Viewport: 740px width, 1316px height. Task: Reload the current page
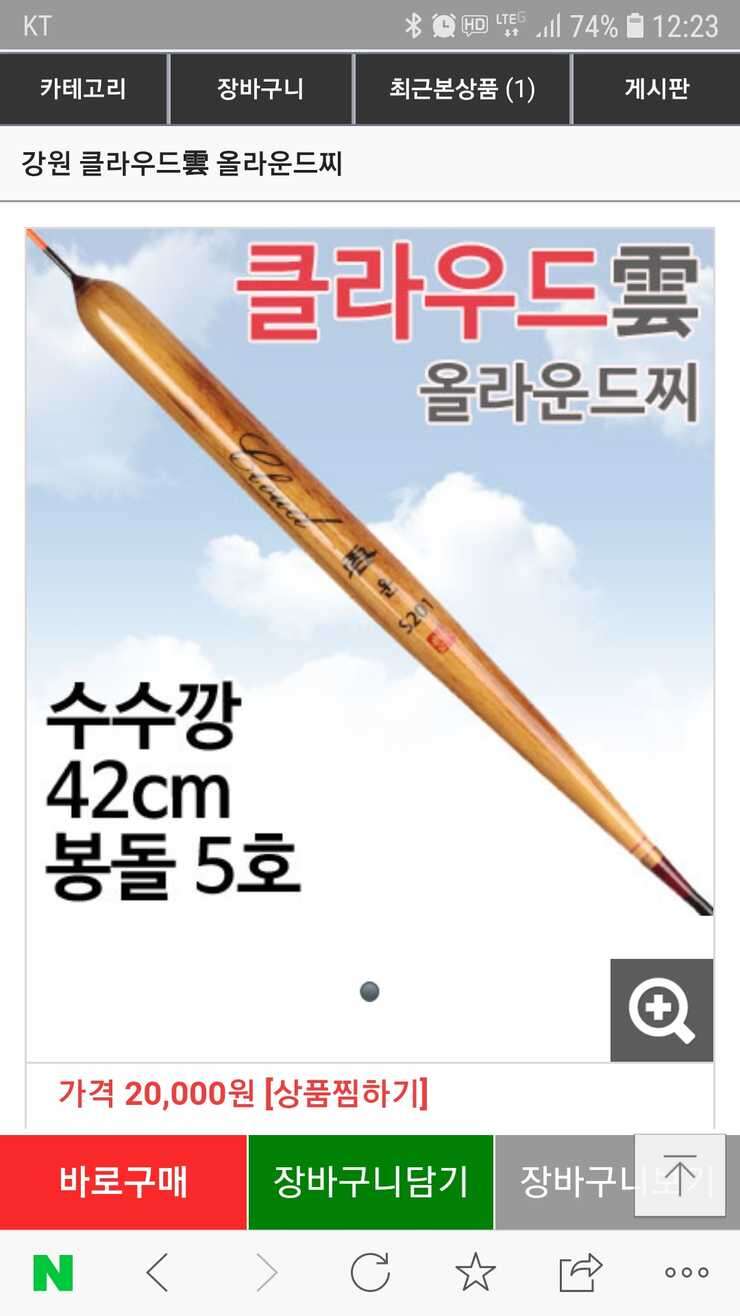(x=370, y=1273)
